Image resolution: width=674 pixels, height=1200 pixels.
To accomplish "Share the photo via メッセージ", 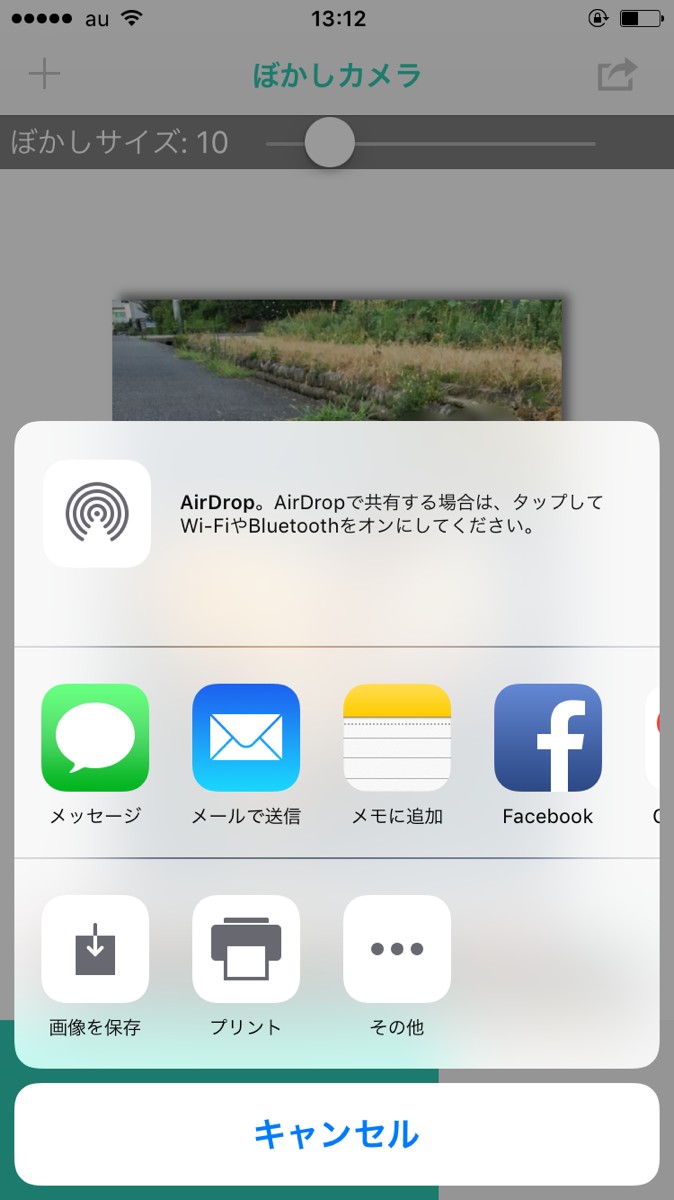I will click(x=95, y=738).
